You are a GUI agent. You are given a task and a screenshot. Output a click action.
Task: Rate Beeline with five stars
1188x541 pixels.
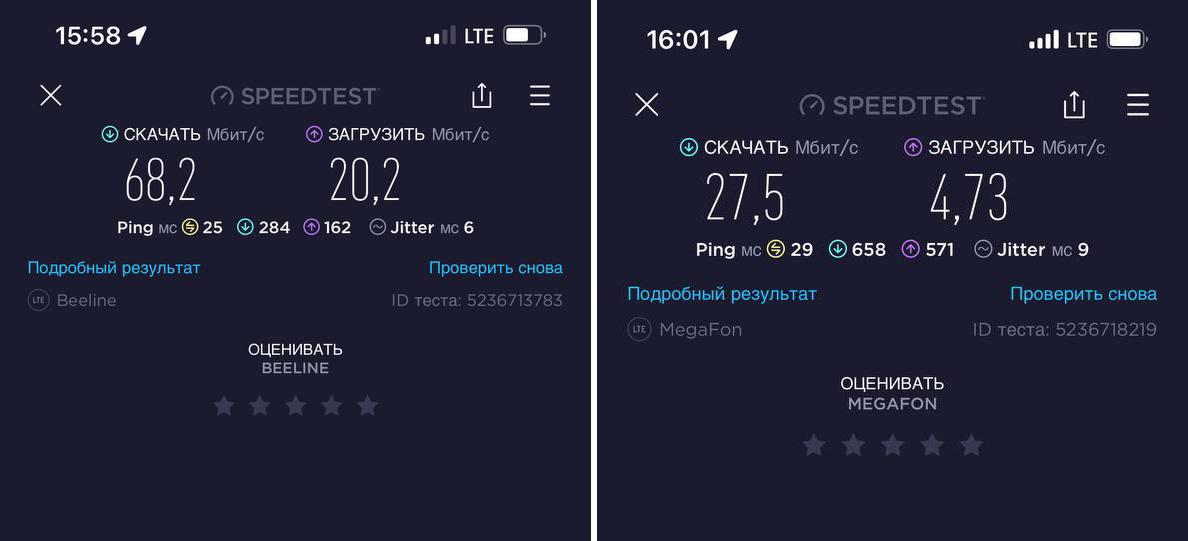point(368,406)
